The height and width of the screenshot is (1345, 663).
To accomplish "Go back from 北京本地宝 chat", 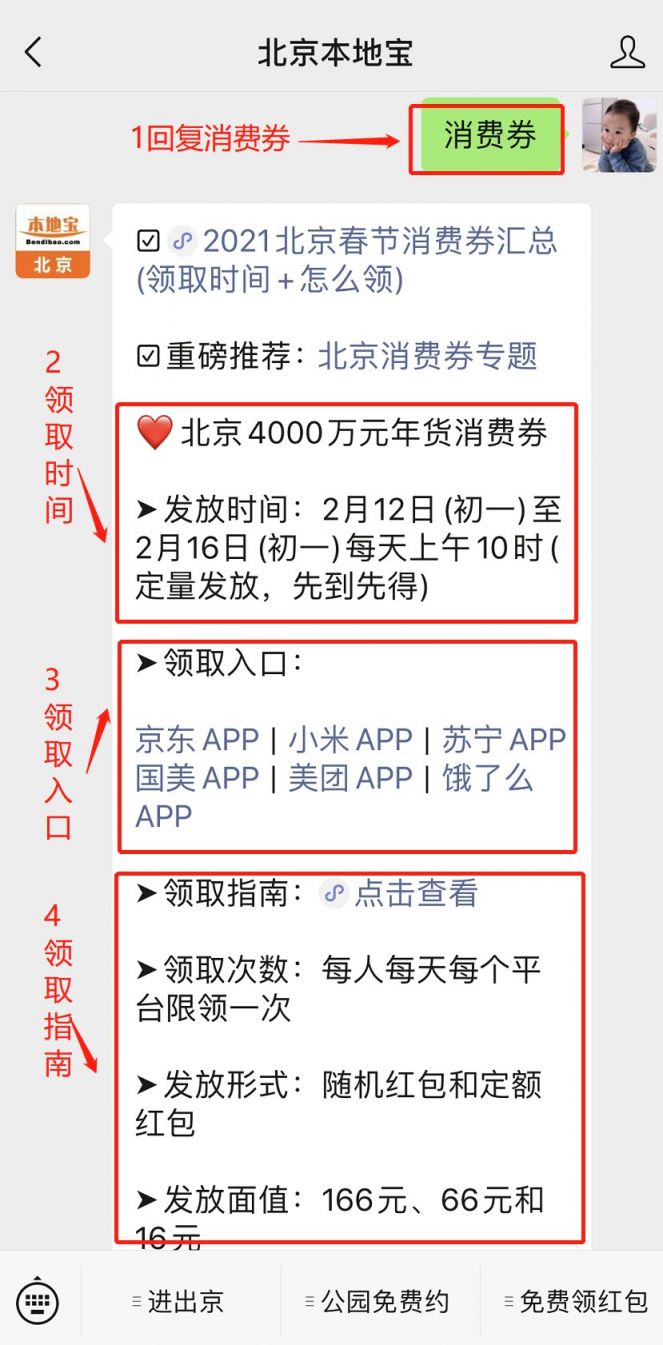I will tap(34, 52).
